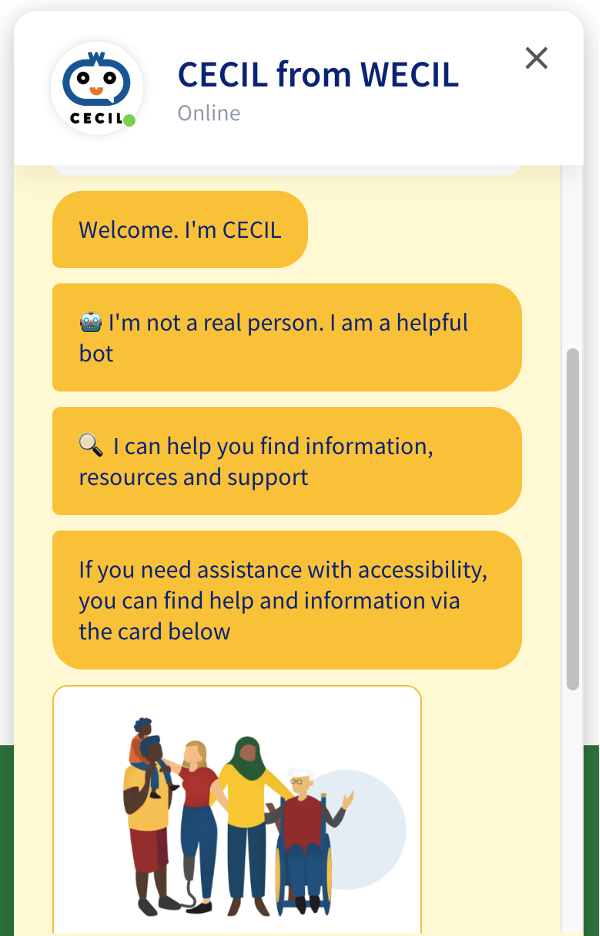Open the accessibility help card

point(237,810)
